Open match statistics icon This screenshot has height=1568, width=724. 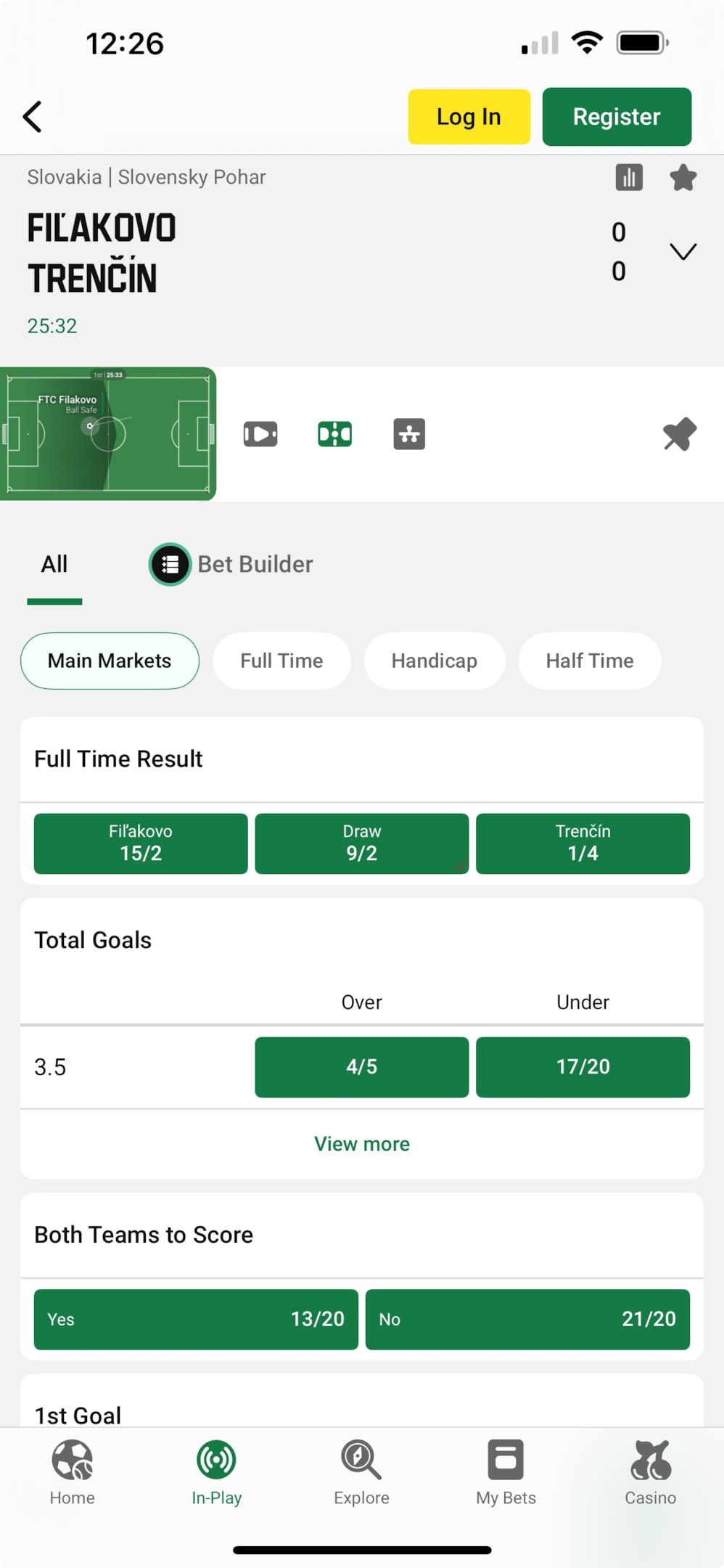pos(628,177)
